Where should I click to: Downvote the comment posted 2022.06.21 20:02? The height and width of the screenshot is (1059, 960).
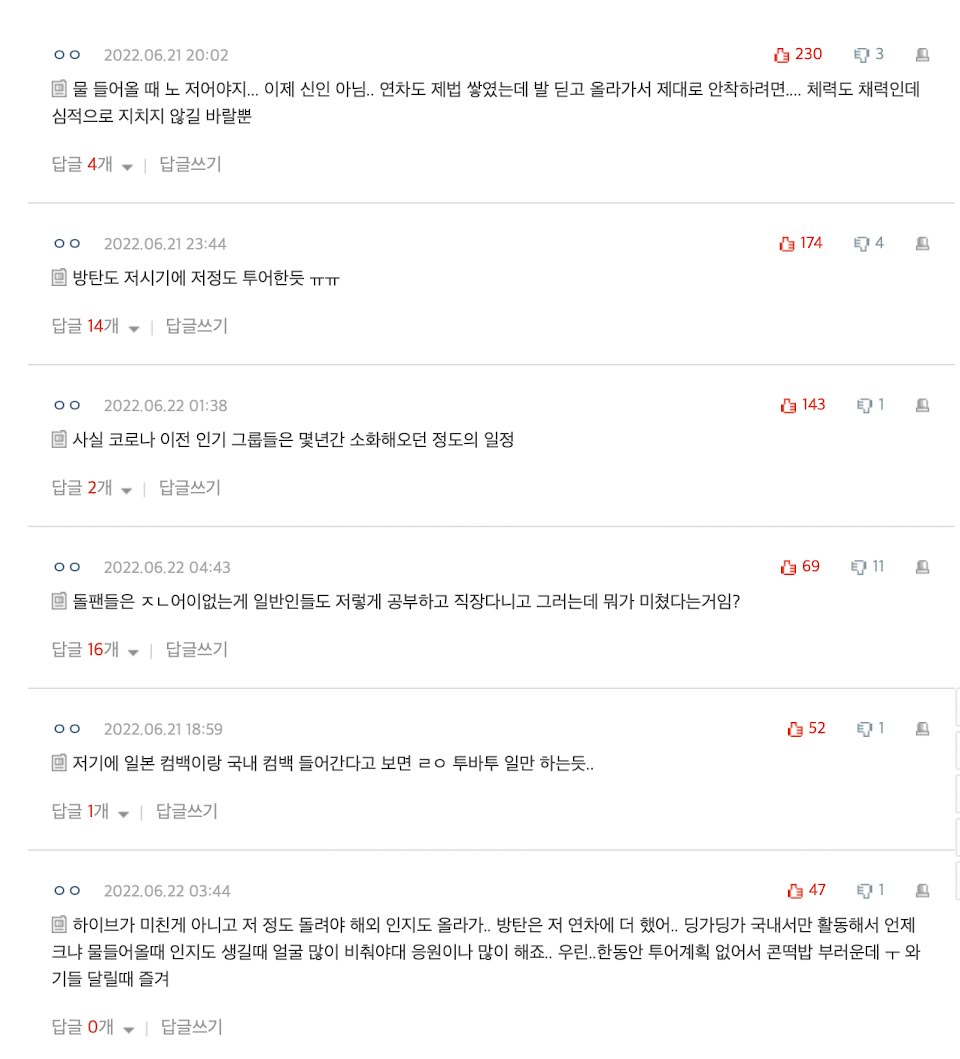coord(868,55)
